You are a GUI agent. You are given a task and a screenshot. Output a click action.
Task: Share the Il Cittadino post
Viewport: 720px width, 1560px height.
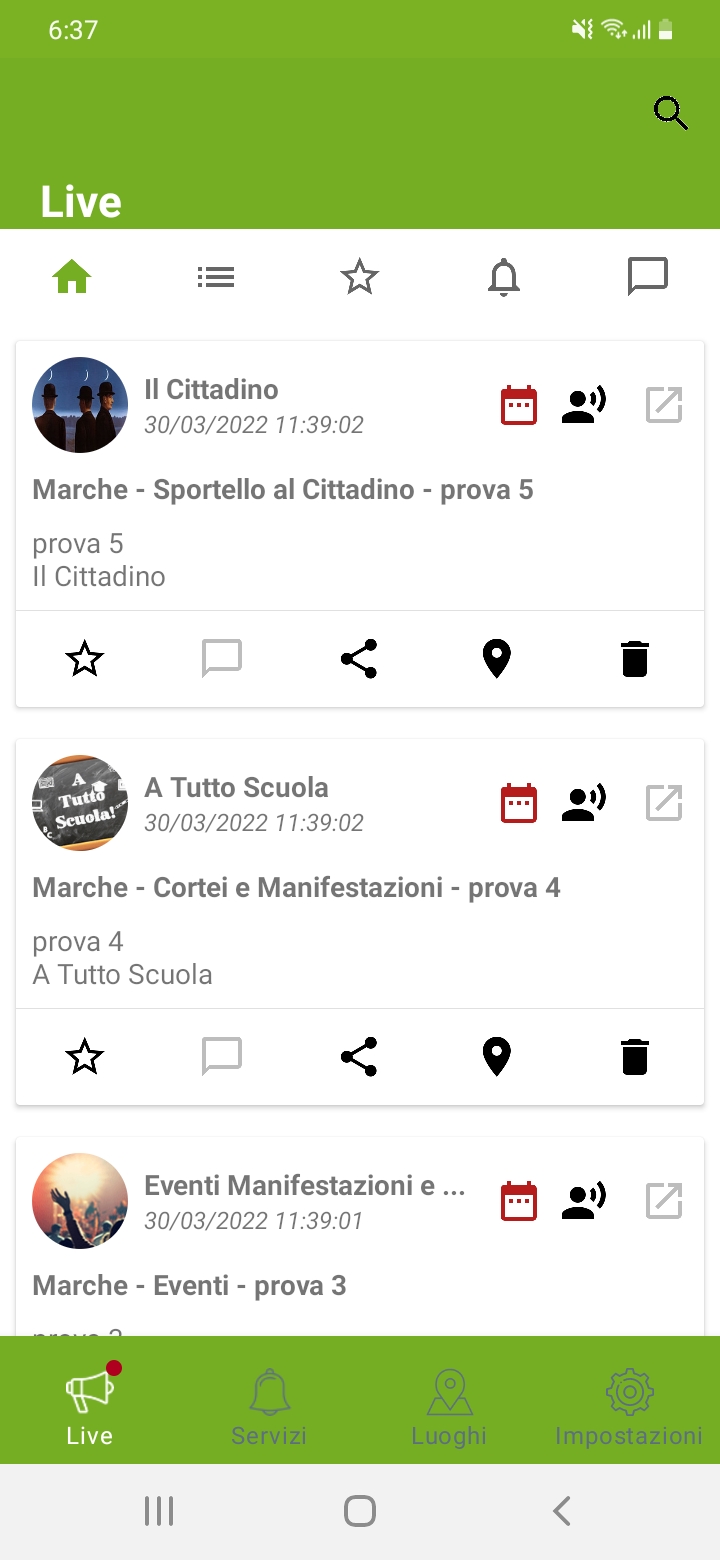click(x=359, y=659)
